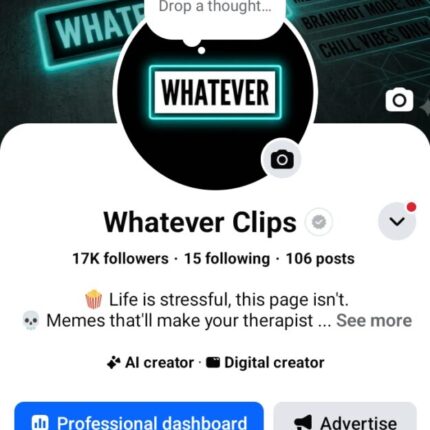This screenshot has height=430, width=430.
Task: Edit profile picture using camera icon
Action: point(282,159)
